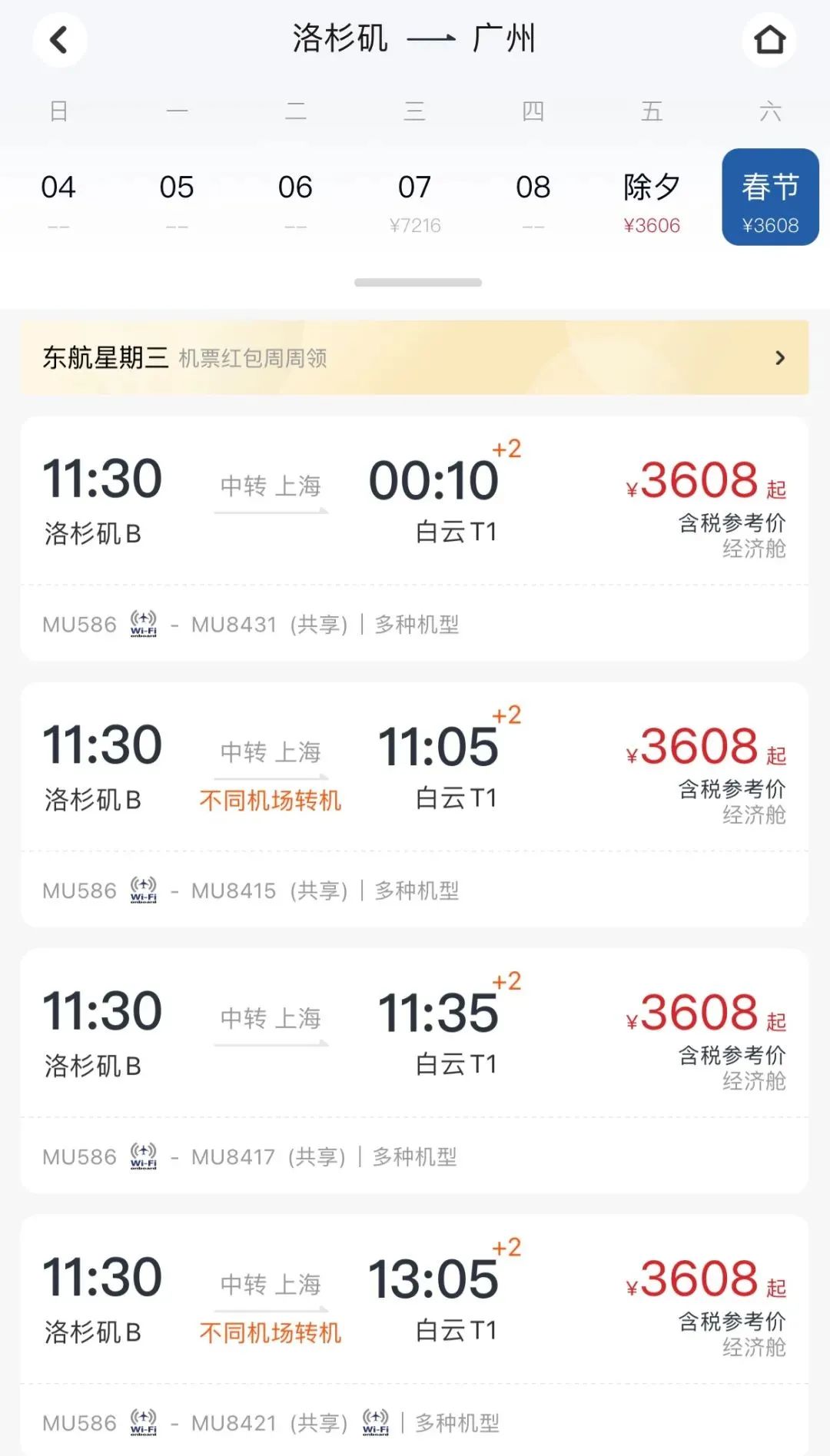Choose date 08 in the calendar strip

point(533,202)
